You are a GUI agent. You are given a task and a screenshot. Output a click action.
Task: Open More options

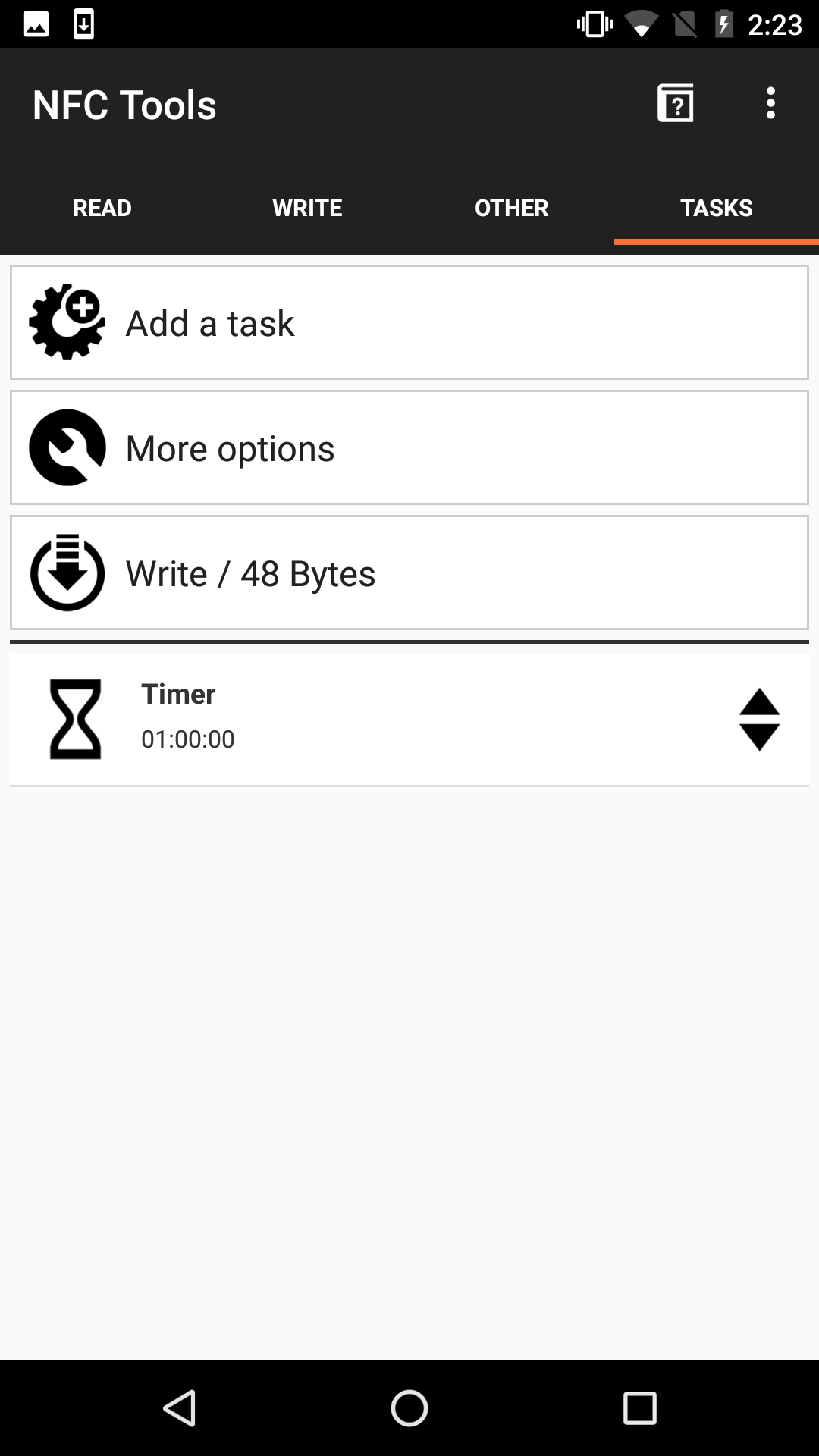click(x=409, y=447)
